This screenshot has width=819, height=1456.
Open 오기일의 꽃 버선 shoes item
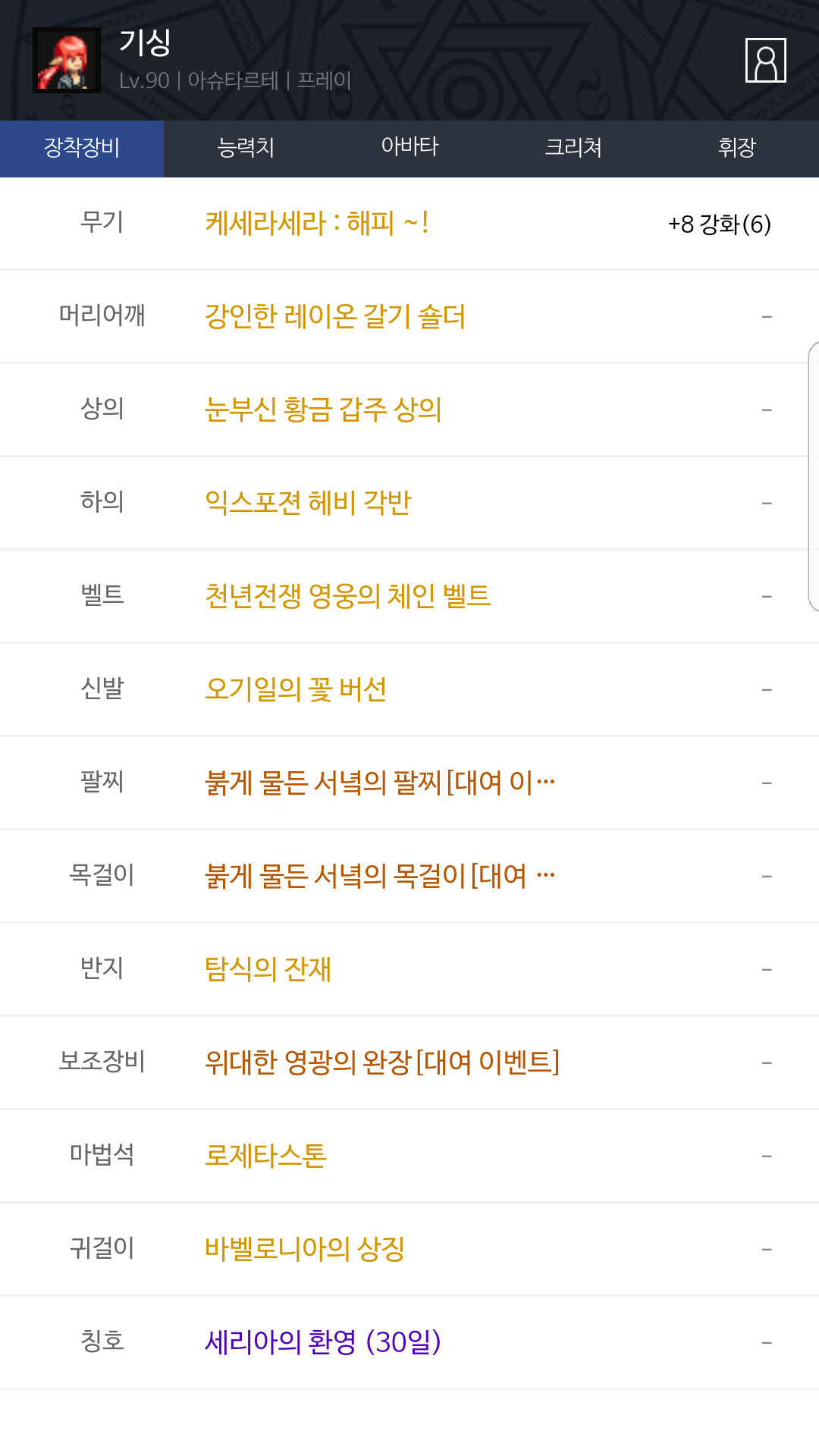296,689
